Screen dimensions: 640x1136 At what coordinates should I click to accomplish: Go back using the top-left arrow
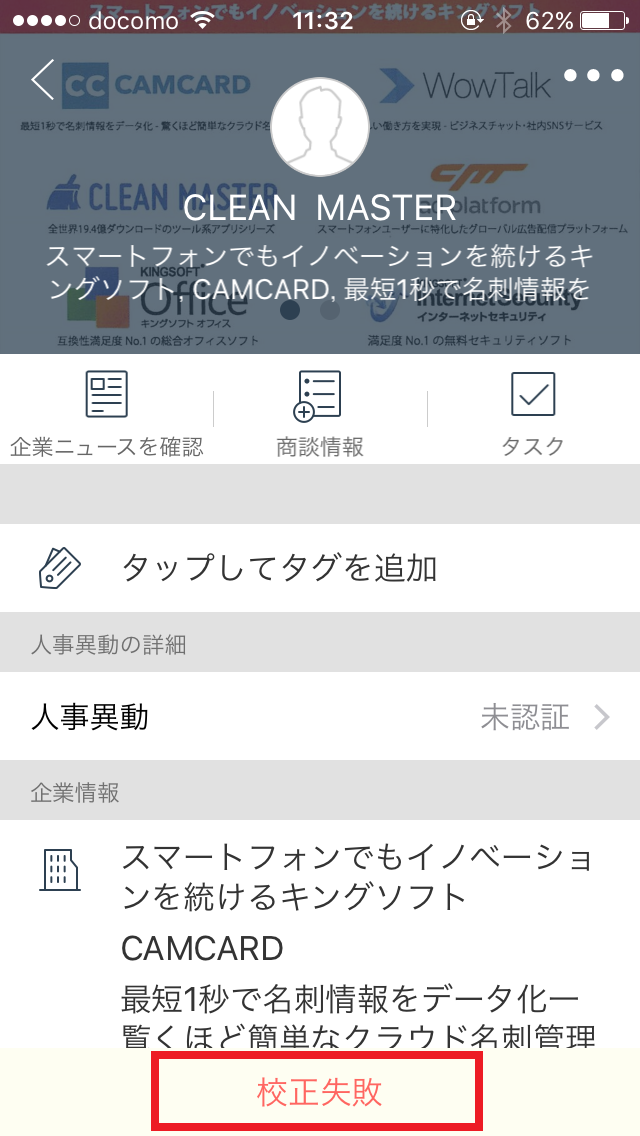click(43, 80)
